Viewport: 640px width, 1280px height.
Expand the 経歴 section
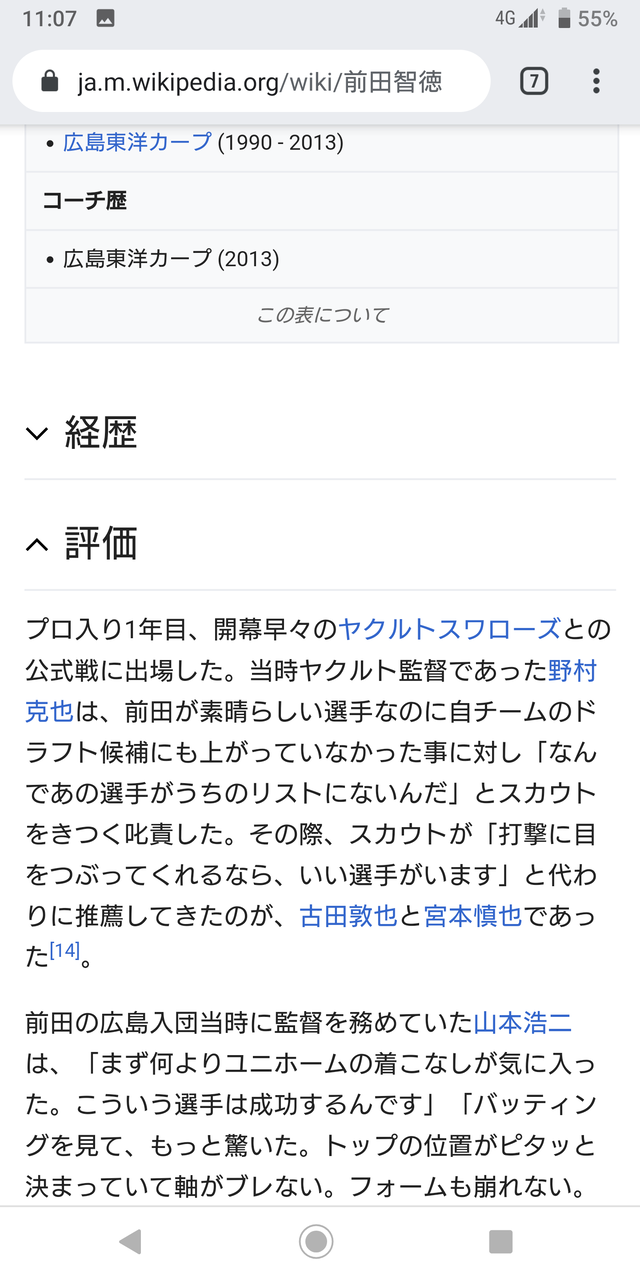(321, 433)
